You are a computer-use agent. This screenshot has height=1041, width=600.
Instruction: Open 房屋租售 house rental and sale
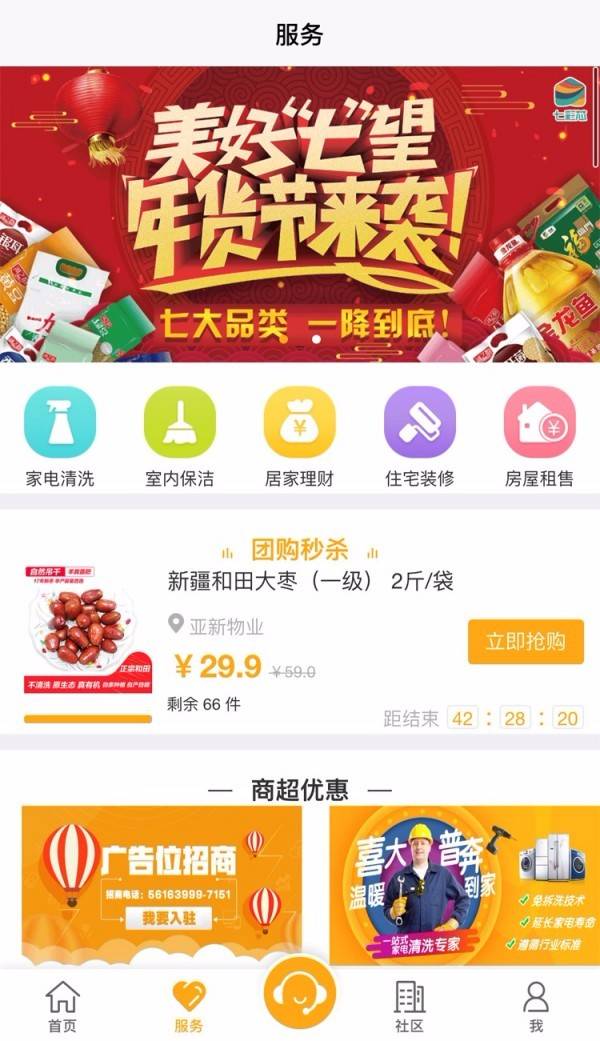click(x=539, y=422)
